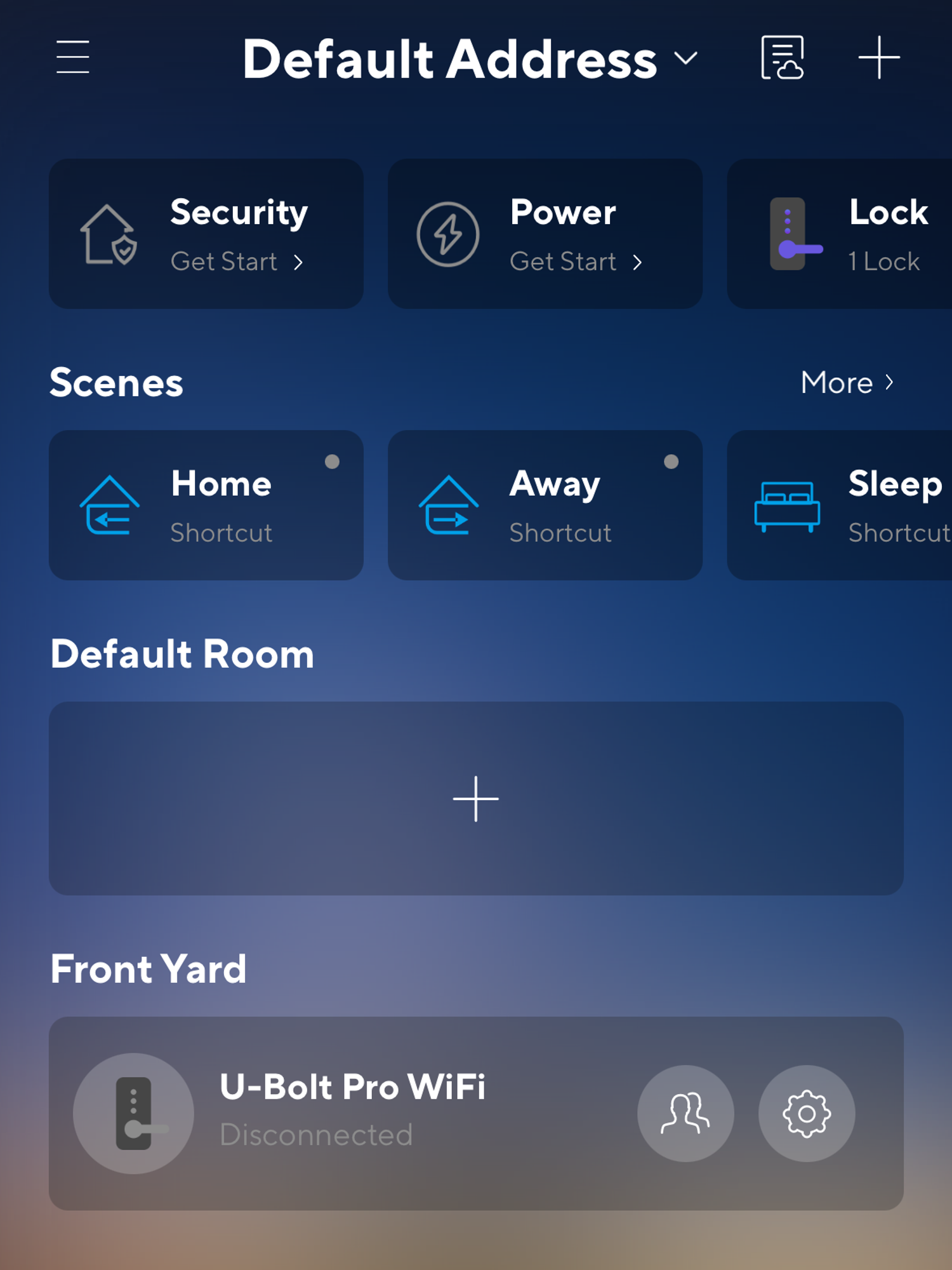Tap the Away scene status dot
This screenshot has width=952, height=1270.
click(672, 461)
